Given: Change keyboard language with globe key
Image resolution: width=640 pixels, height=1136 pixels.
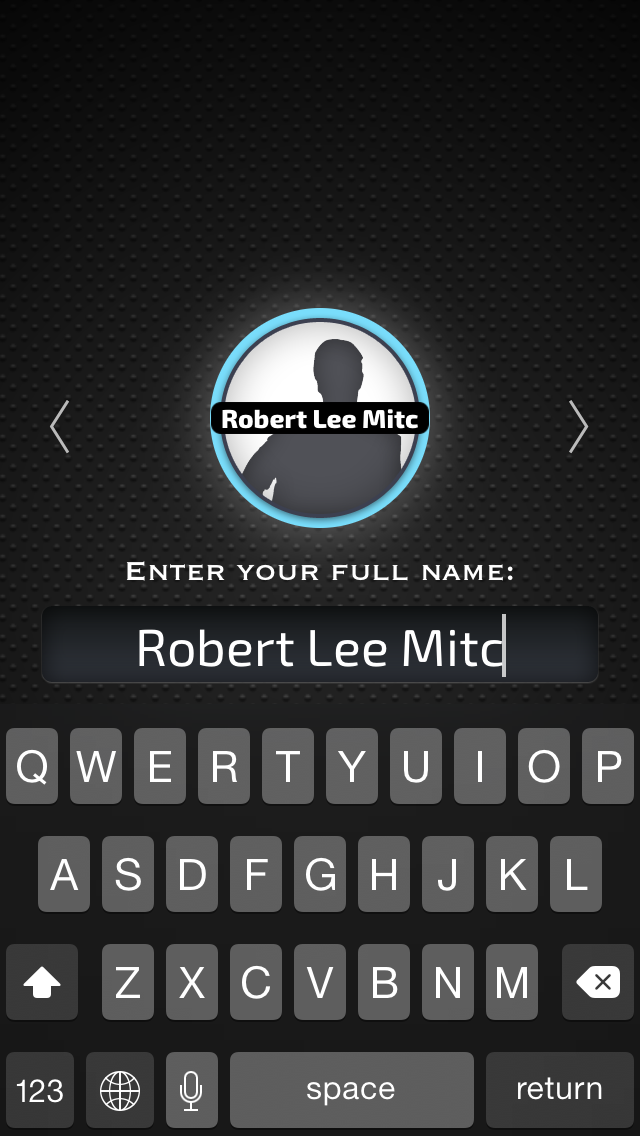Looking at the screenshot, I should (120, 1090).
